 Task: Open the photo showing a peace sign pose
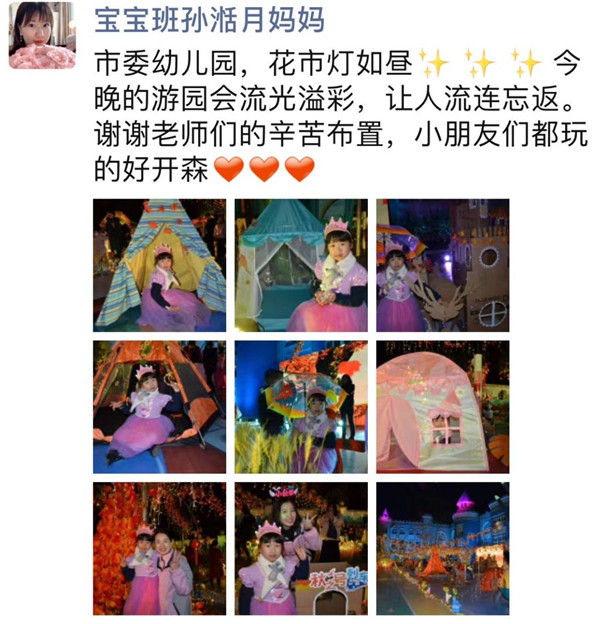click(301, 548)
